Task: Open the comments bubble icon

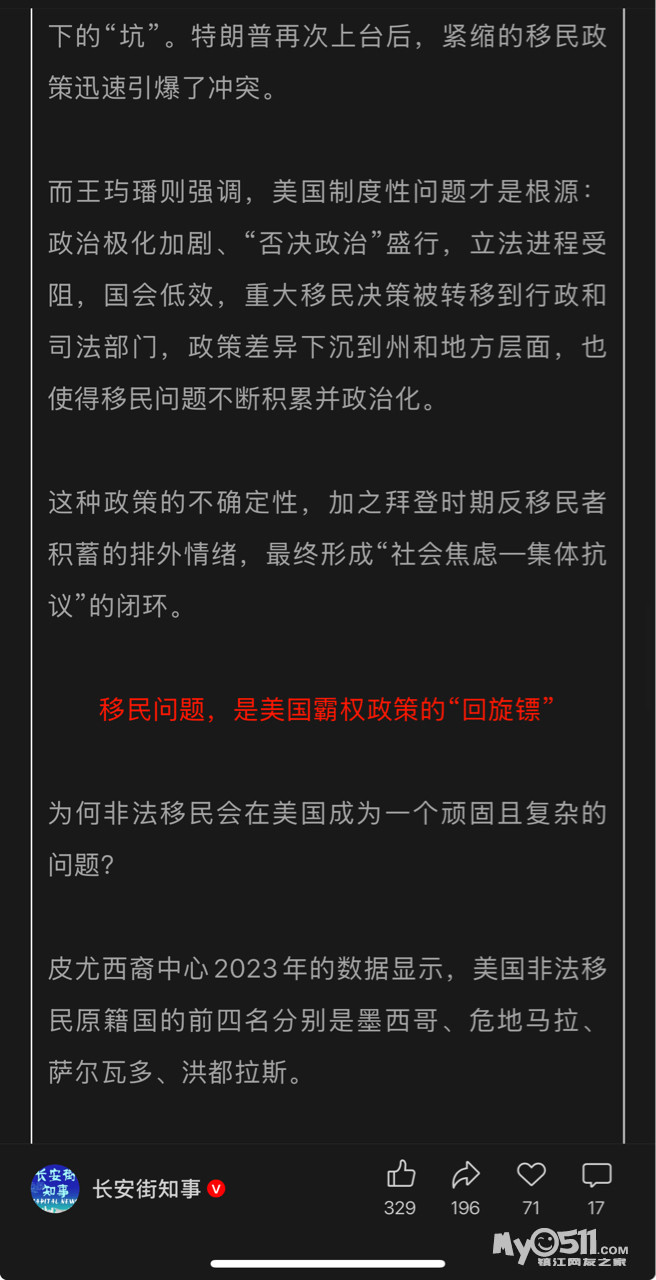Action: tap(597, 1174)
